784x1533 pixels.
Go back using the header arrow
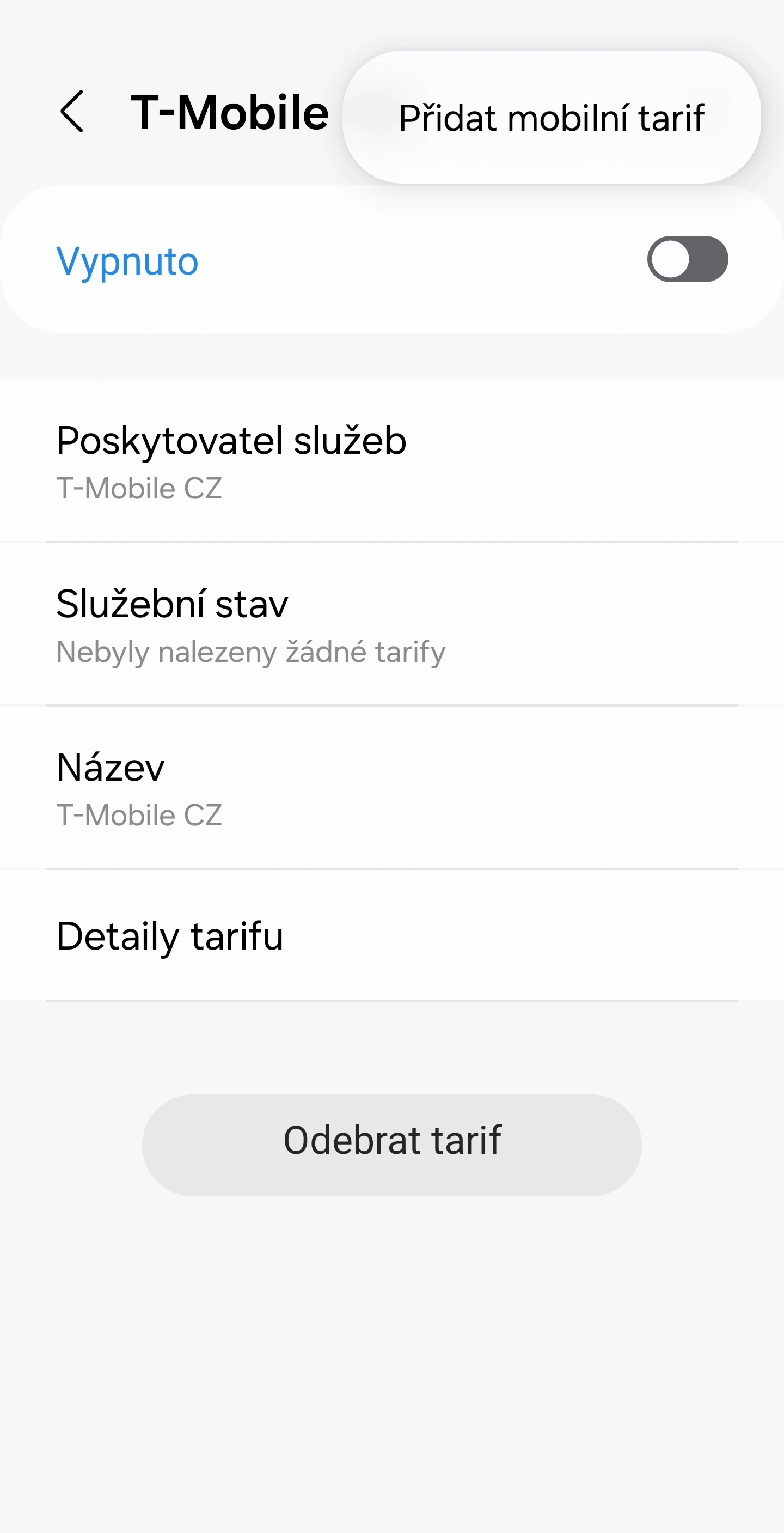pos(72,111)
